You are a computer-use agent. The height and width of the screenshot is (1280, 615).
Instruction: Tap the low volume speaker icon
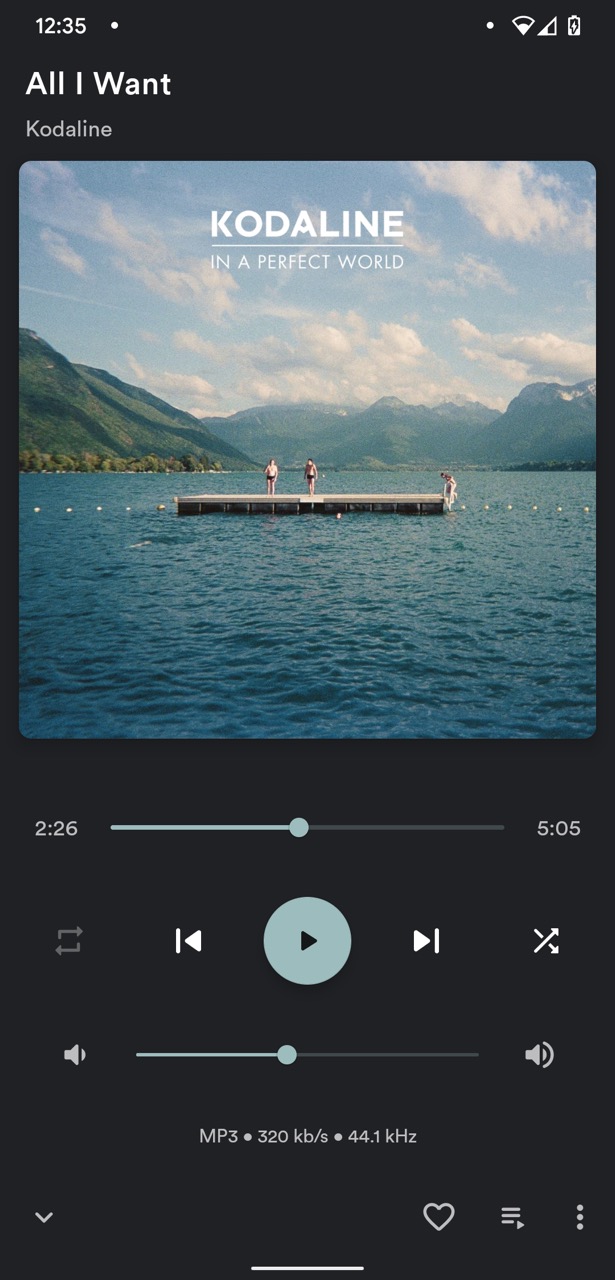pyautogui.click(x=75, y=1055)
